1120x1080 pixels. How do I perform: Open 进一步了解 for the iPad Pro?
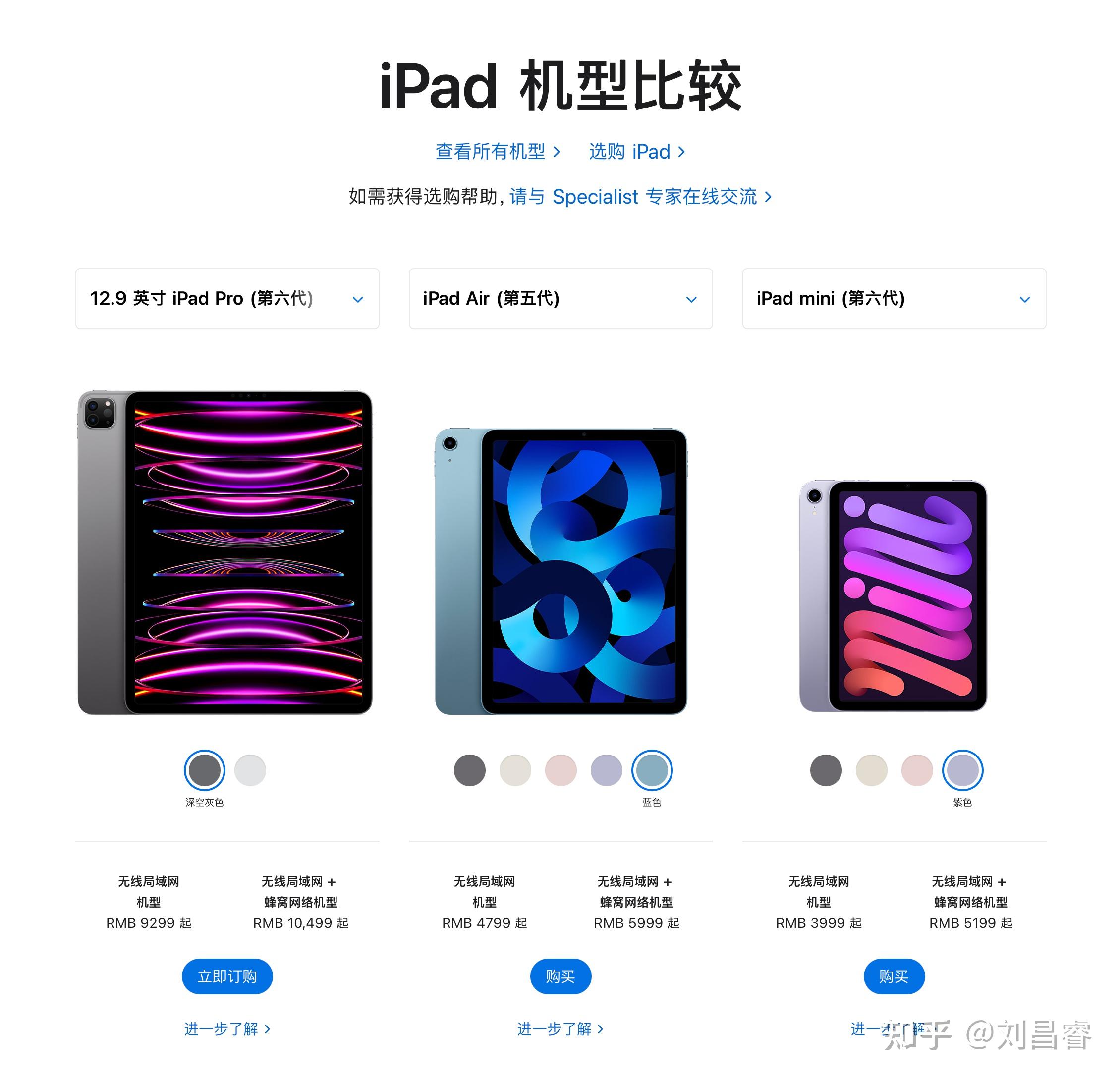click(x=227, y=1028)
